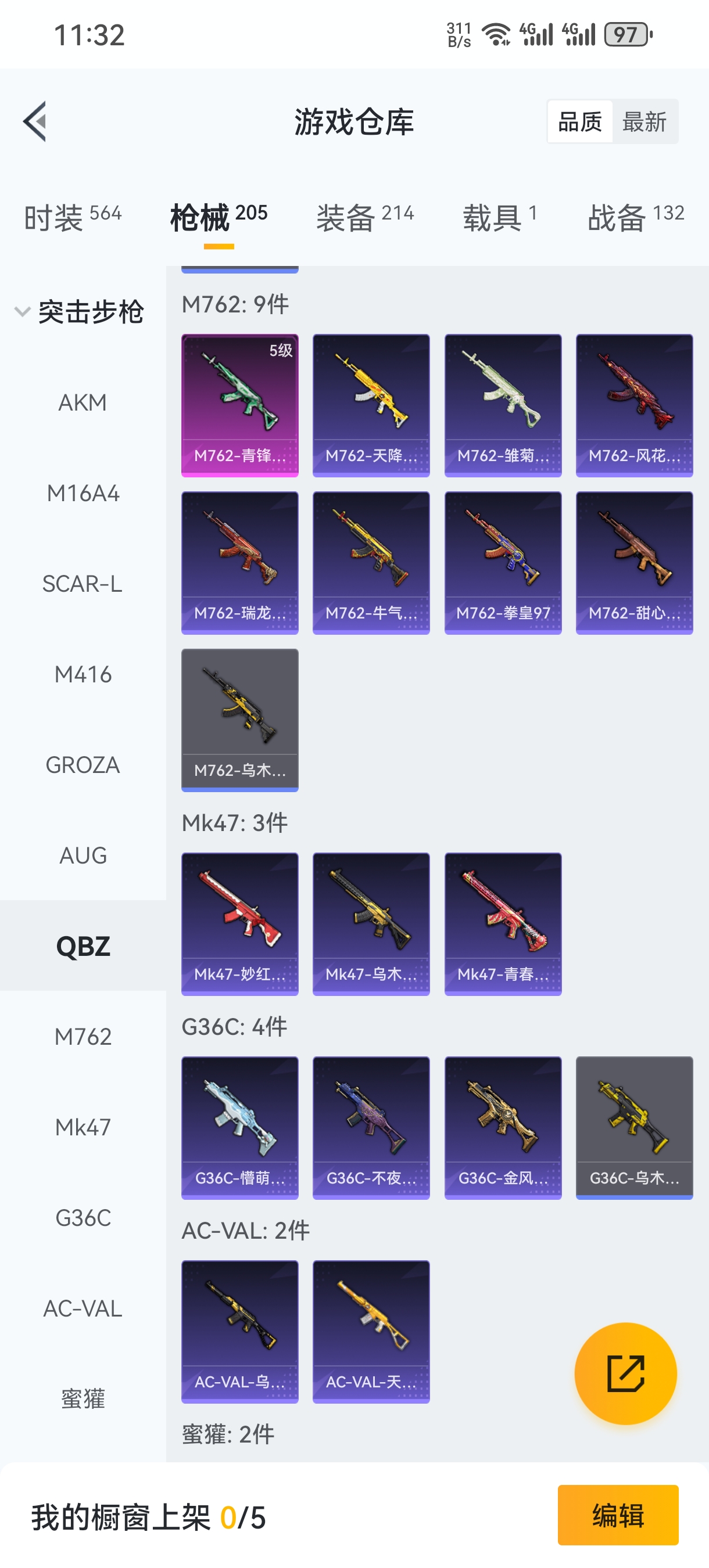Tap the 编辑 button
The image size is (709, 1568).
tap(618, 1515)
